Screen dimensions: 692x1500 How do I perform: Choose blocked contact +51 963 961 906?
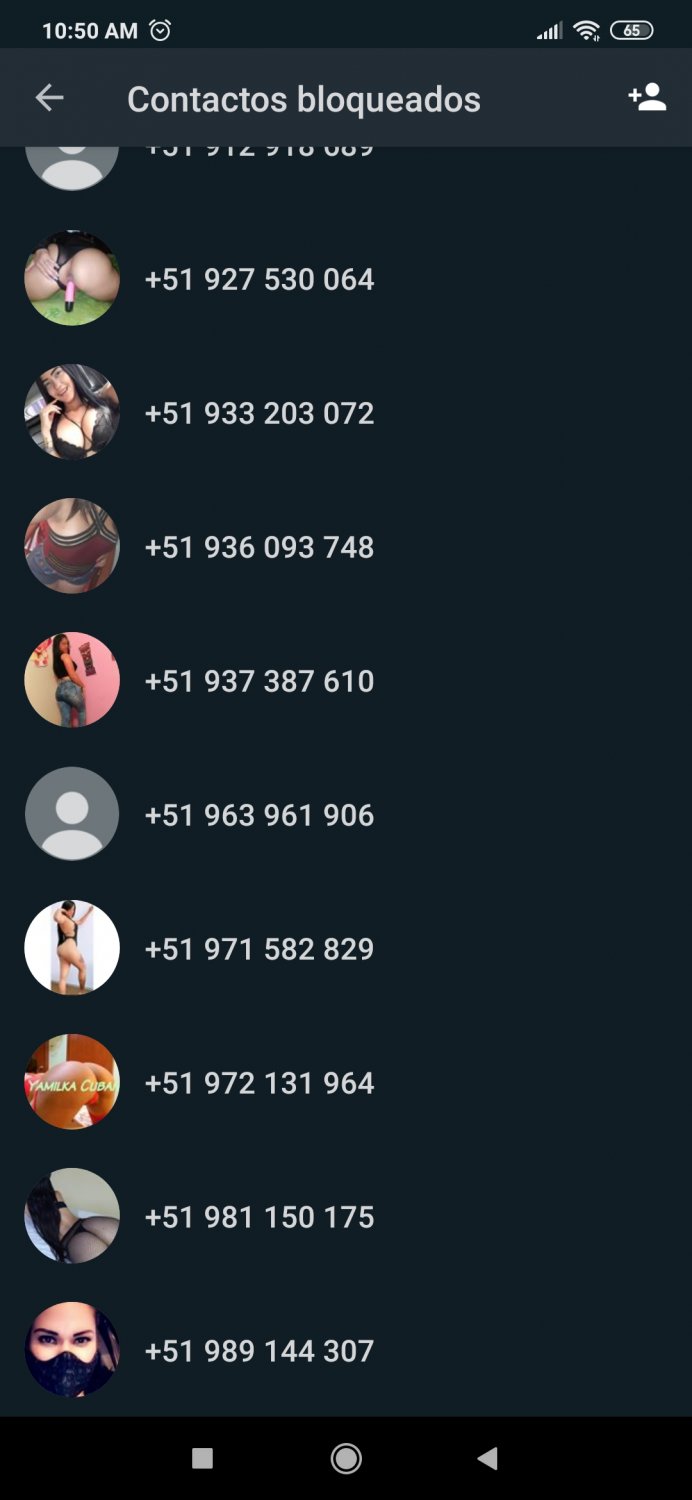coord(346,815)
